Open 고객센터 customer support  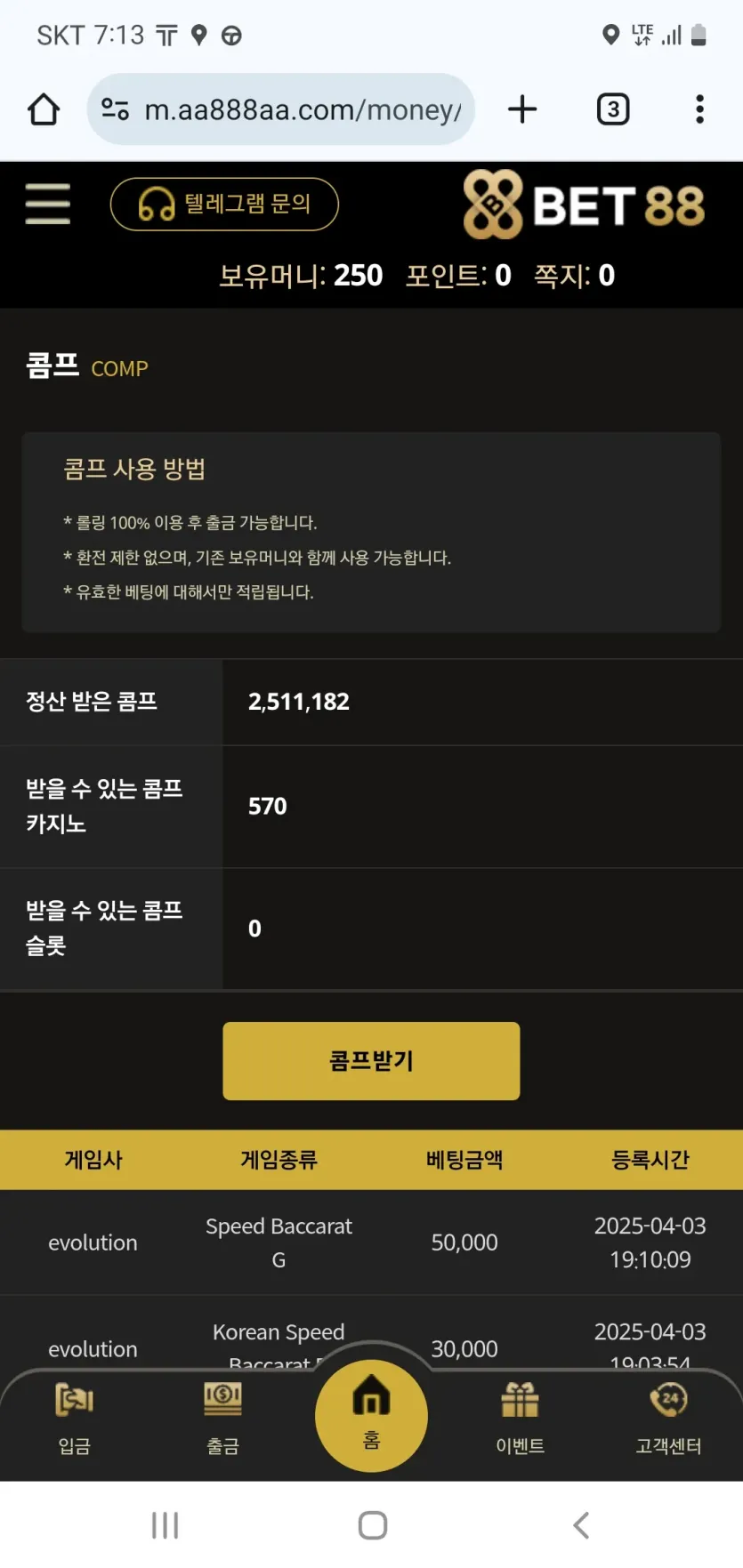[x=668, y=1419]
